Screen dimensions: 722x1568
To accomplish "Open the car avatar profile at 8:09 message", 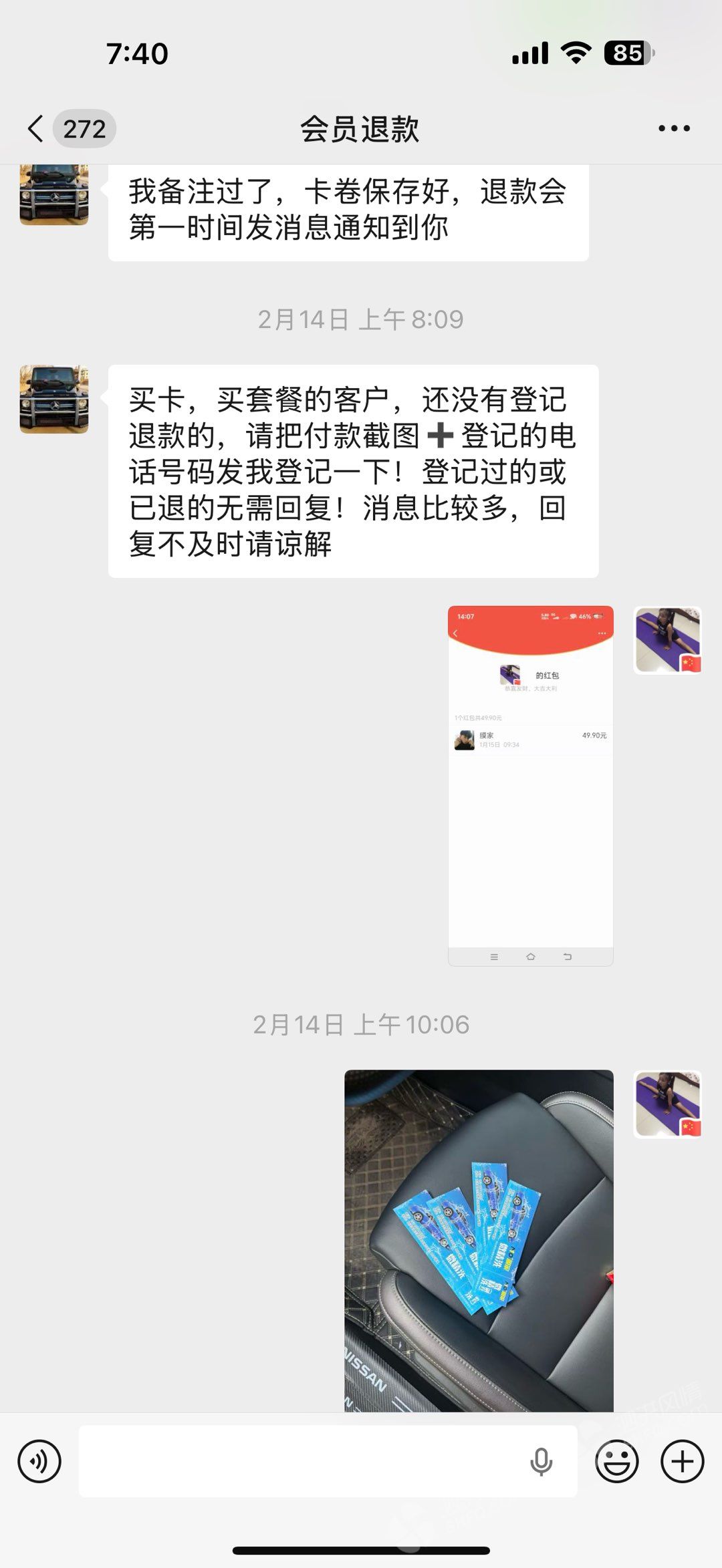I will click(54, 399).
